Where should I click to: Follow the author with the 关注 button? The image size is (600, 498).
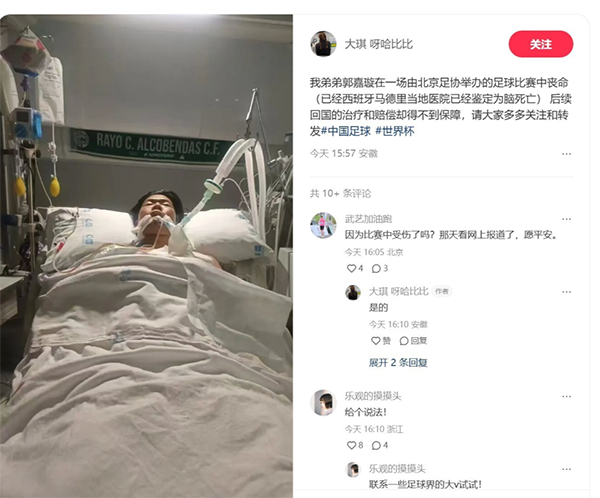pos(540,44)
